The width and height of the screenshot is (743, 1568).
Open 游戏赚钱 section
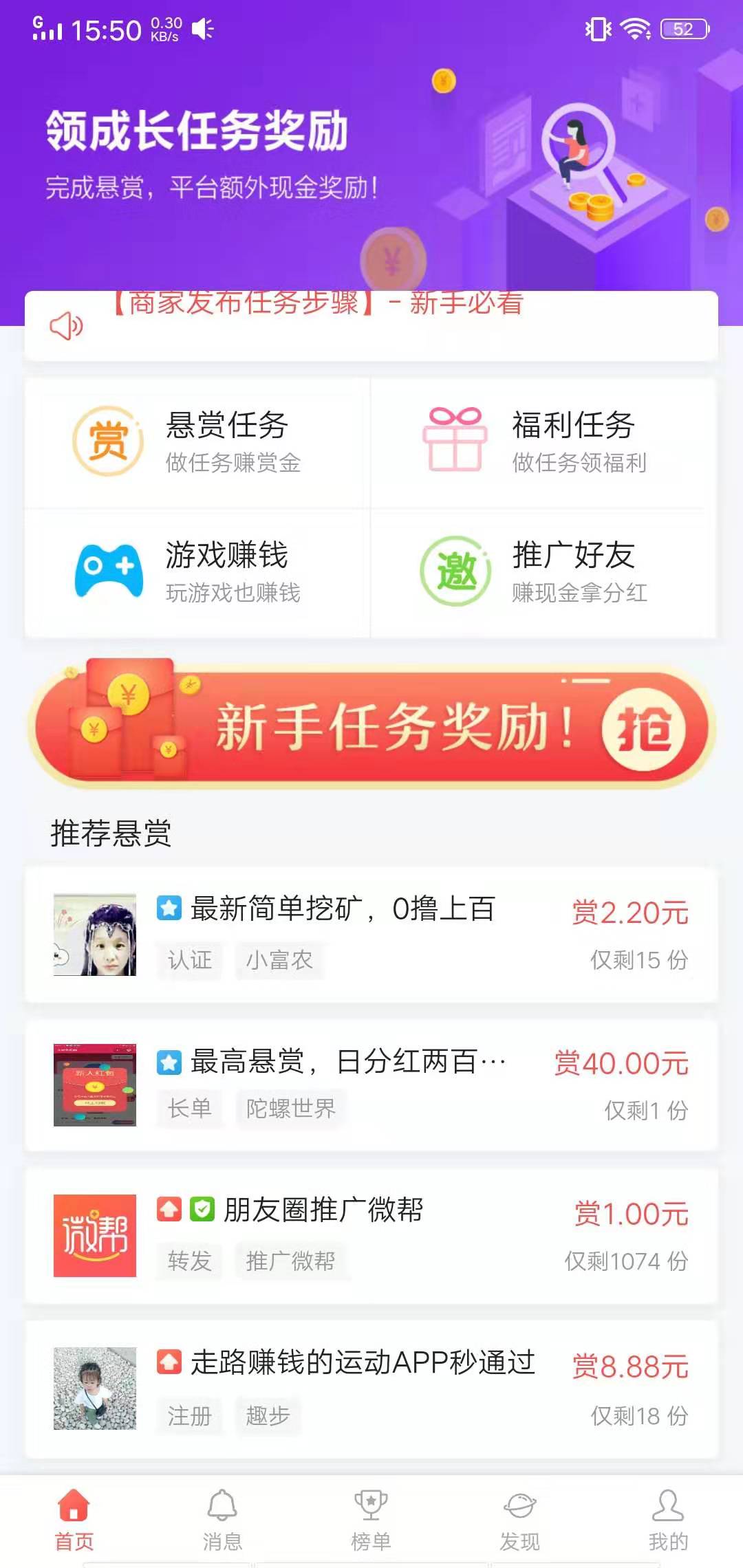[x=197, y=572]
